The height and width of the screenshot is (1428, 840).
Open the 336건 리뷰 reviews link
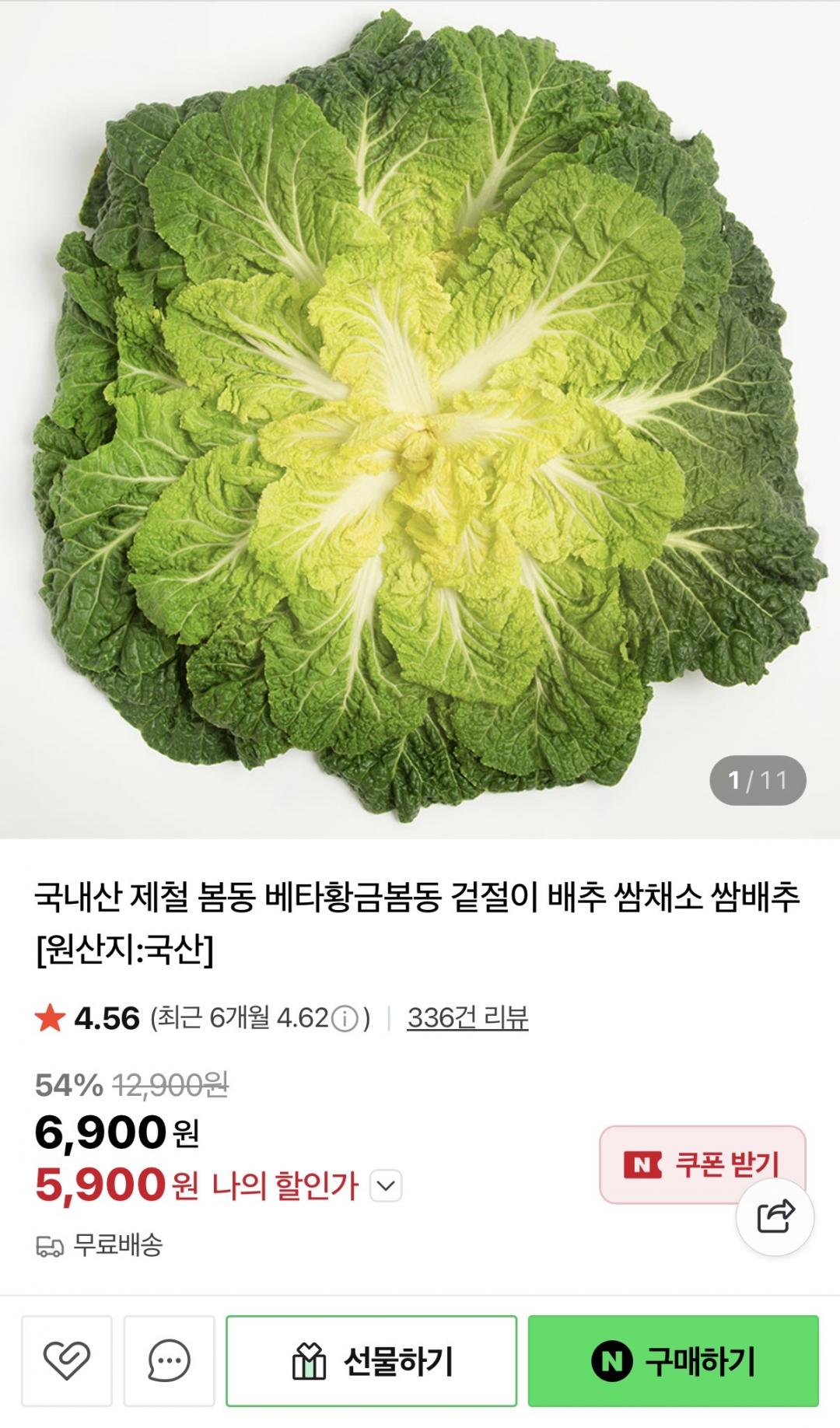467,1017
